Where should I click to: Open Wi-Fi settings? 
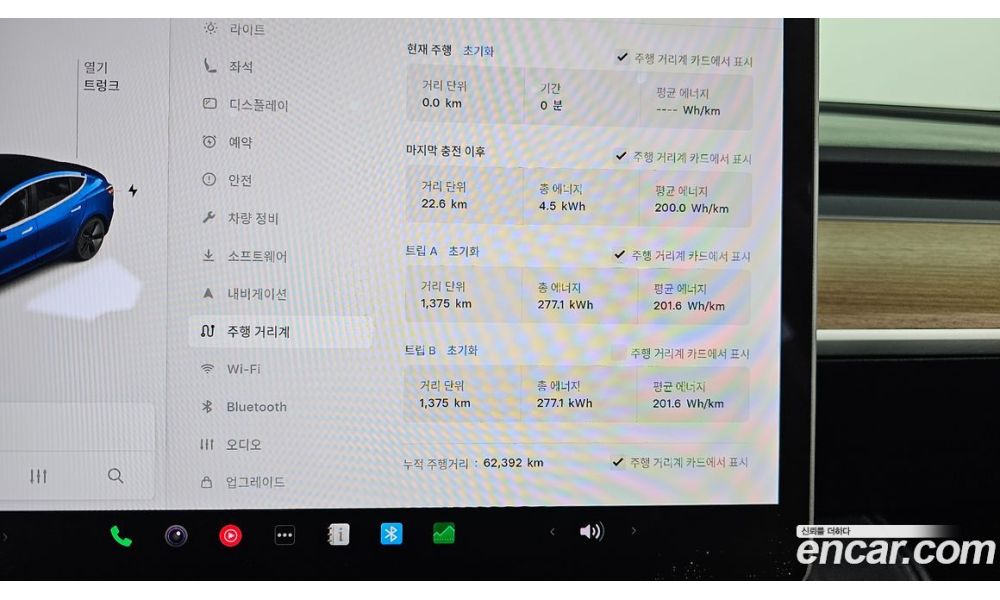[x=243, y=369]
